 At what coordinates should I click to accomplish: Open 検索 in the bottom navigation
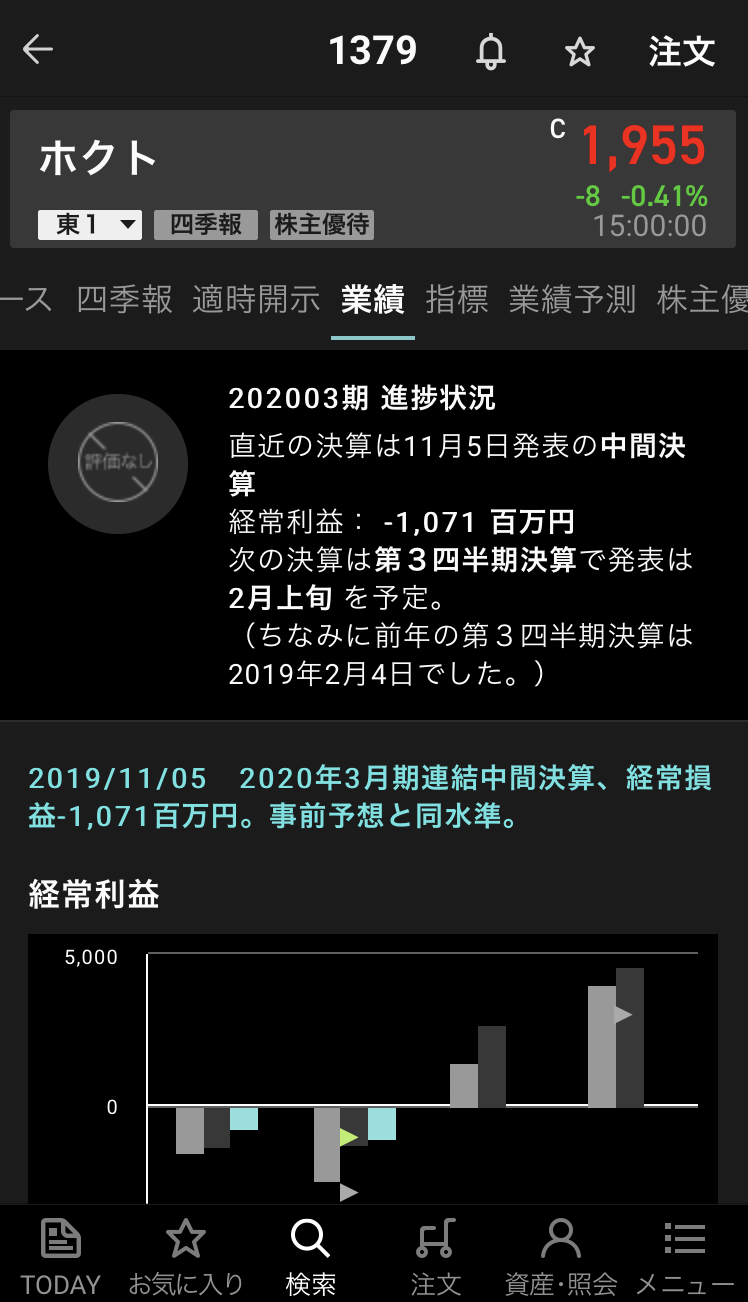(x=310, y=1256)
